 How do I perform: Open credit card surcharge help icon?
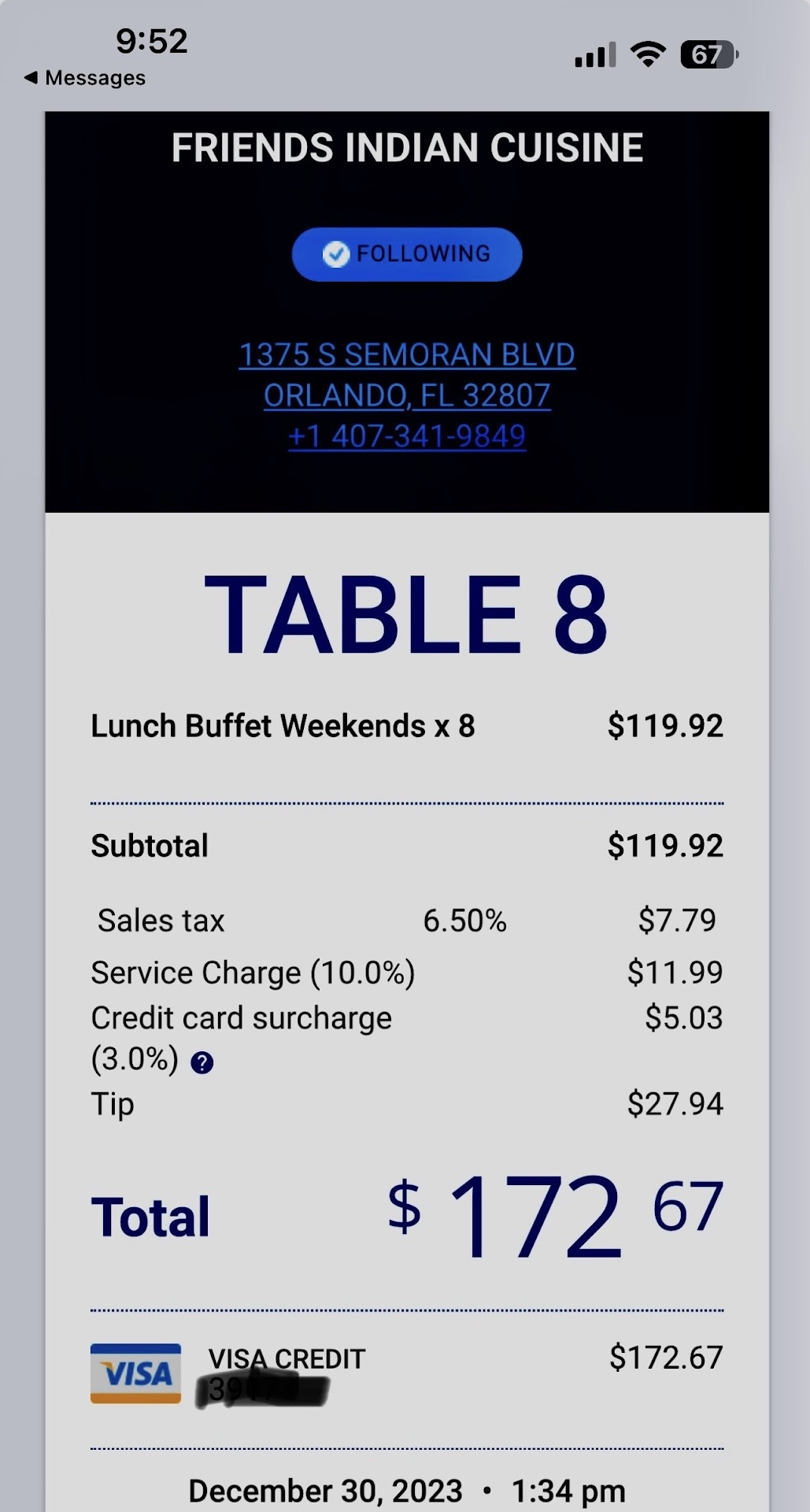tap(202, 1063)
